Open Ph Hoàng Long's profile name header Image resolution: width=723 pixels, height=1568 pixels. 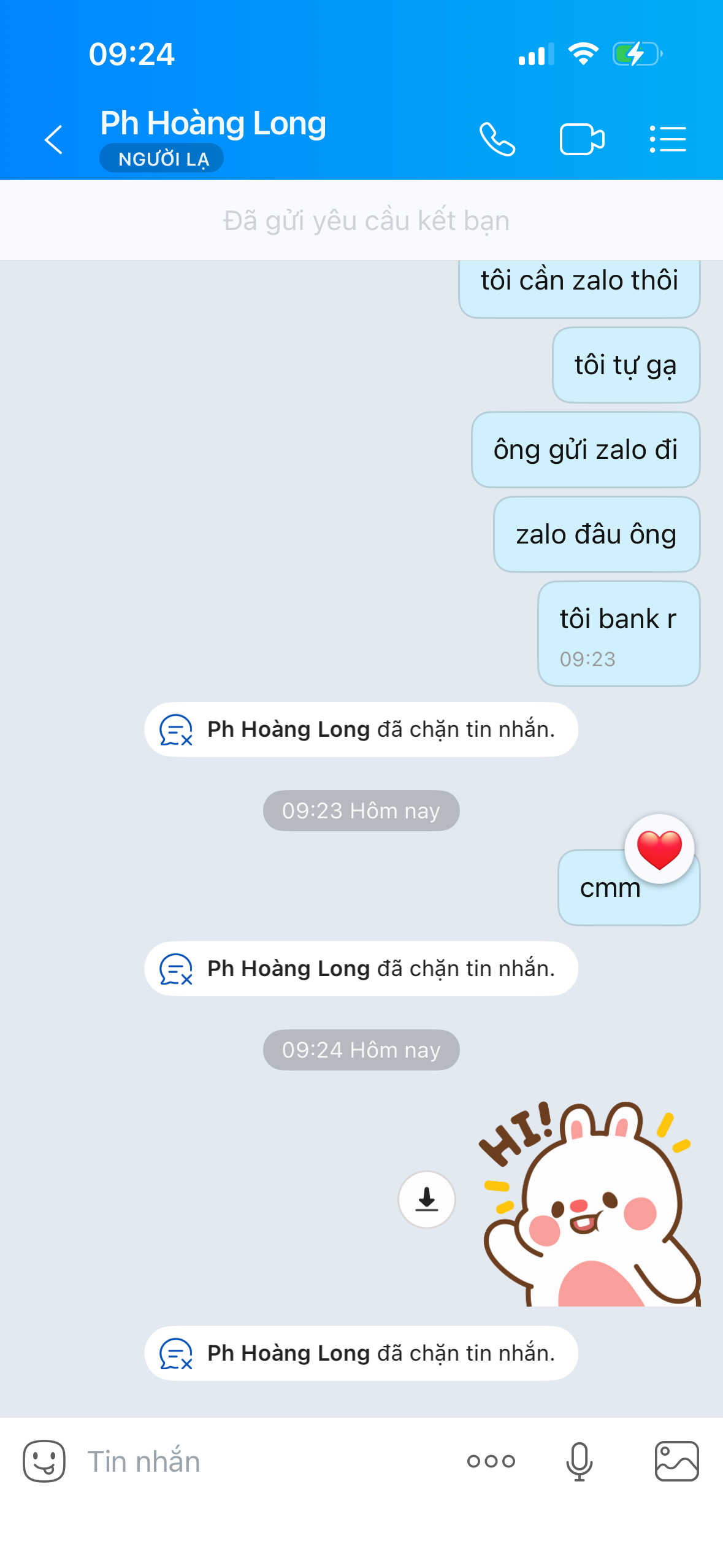[x=213, y=123]
